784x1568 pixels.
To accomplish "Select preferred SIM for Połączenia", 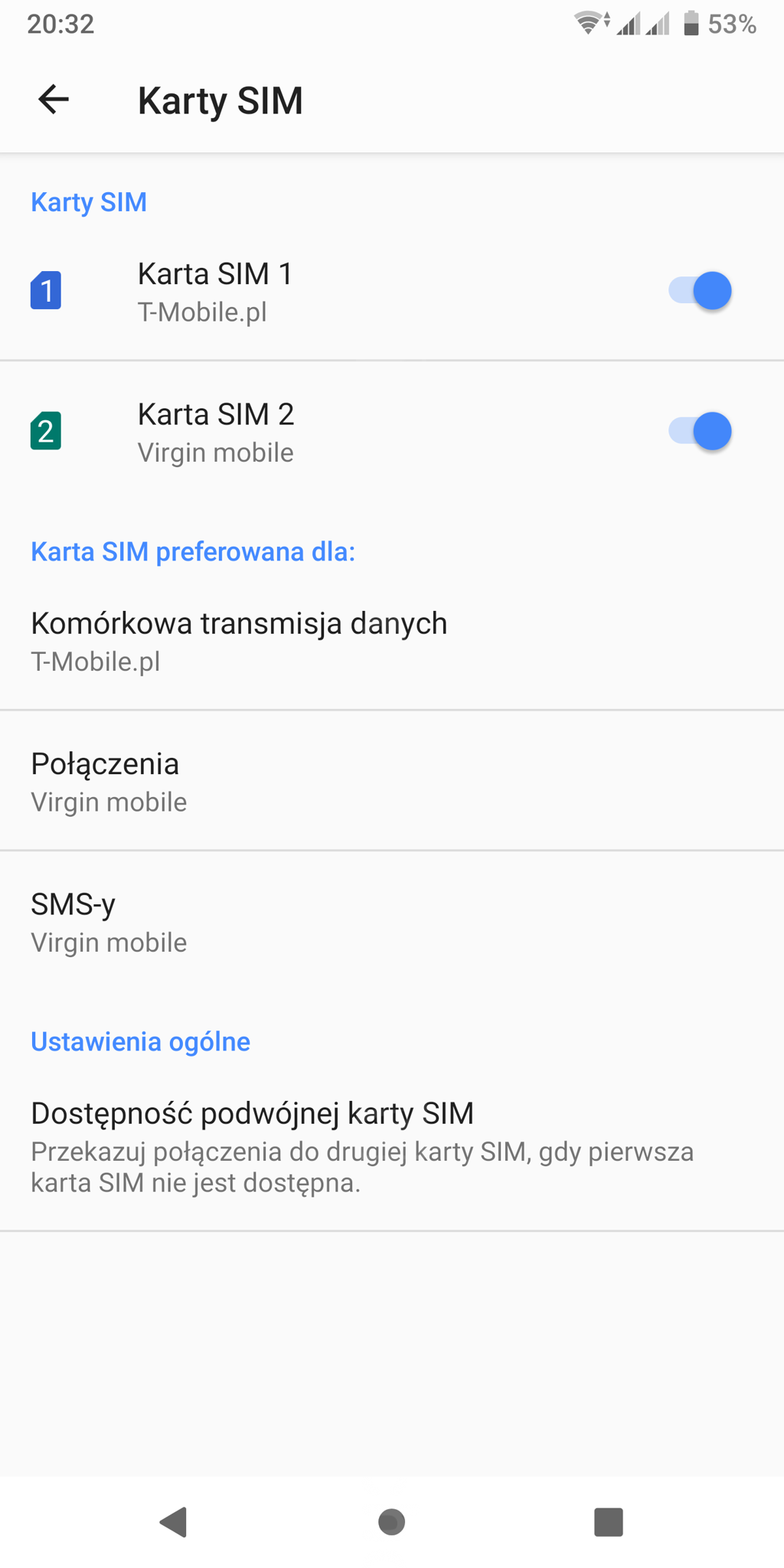I will click(x=392, y=781).
